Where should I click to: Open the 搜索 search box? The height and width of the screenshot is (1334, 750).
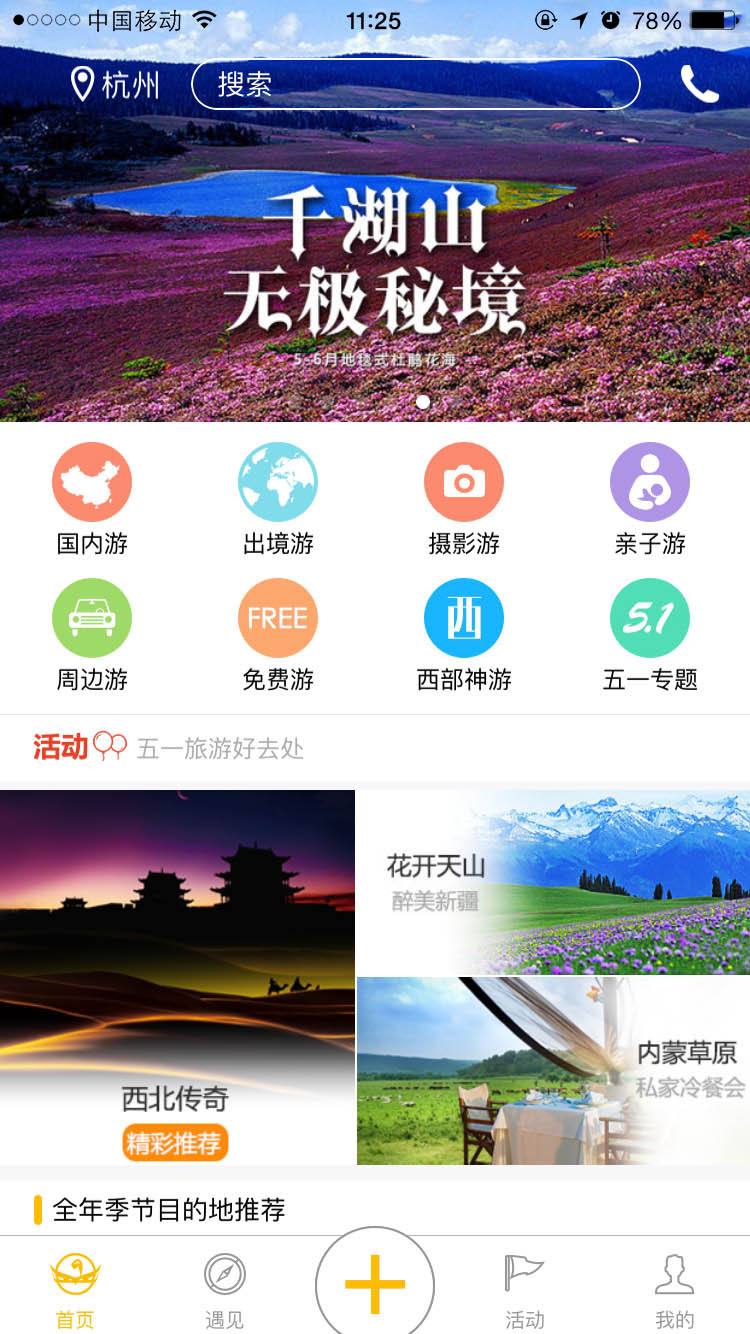click(415, 84)
